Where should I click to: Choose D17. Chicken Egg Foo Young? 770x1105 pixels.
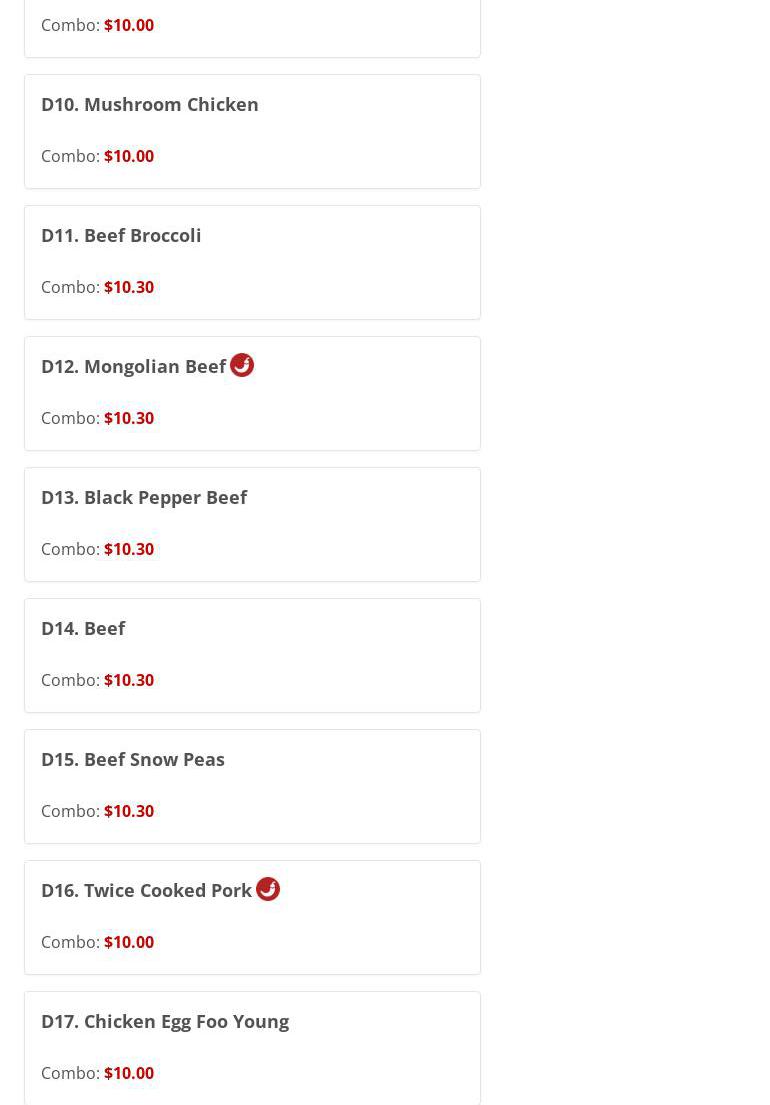coord(252,1047)
